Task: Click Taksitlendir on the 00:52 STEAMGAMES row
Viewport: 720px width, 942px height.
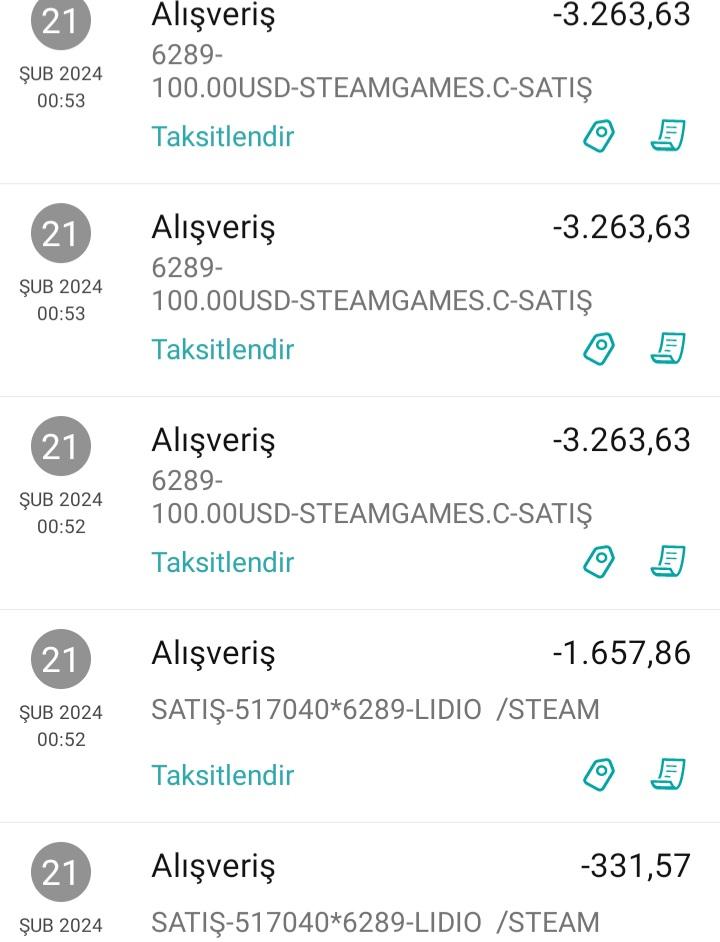Action: [x=222, y=562]
